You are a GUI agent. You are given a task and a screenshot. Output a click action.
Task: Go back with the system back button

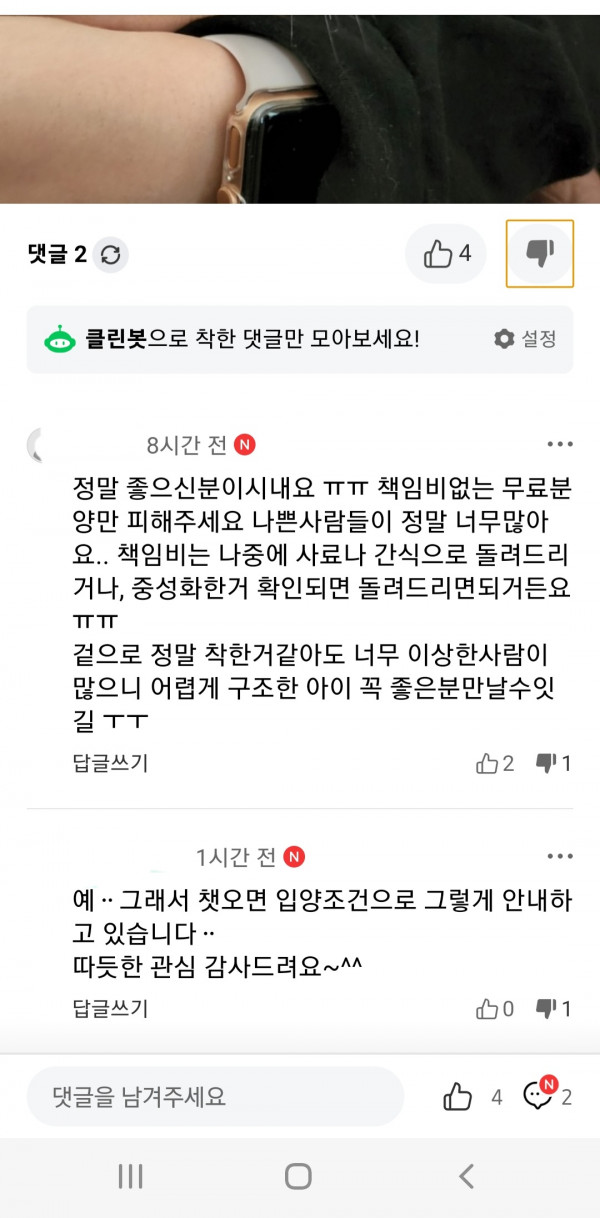[x=466, y=1177]
